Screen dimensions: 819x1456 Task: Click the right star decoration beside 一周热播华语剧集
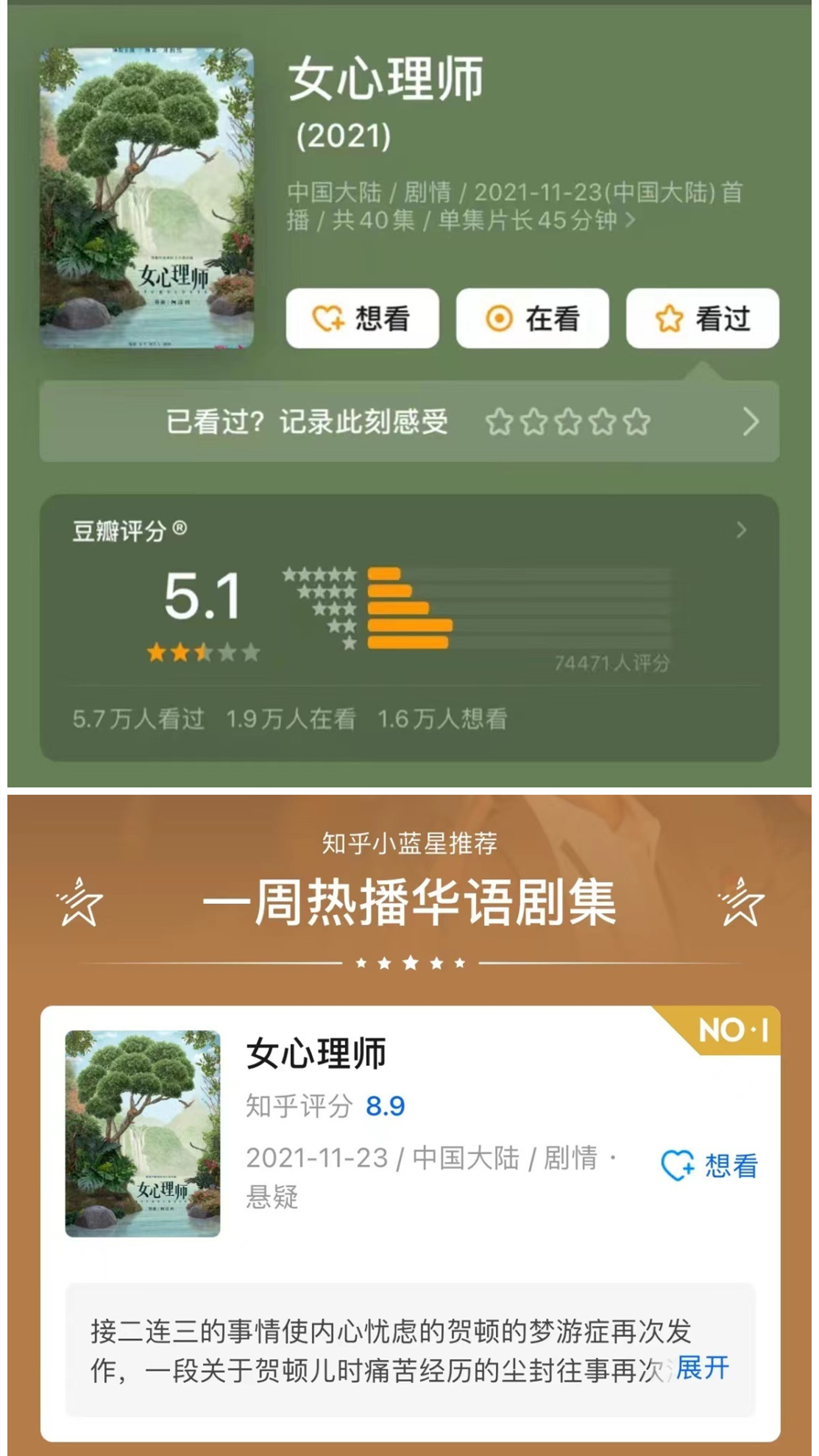pos(742,908)
